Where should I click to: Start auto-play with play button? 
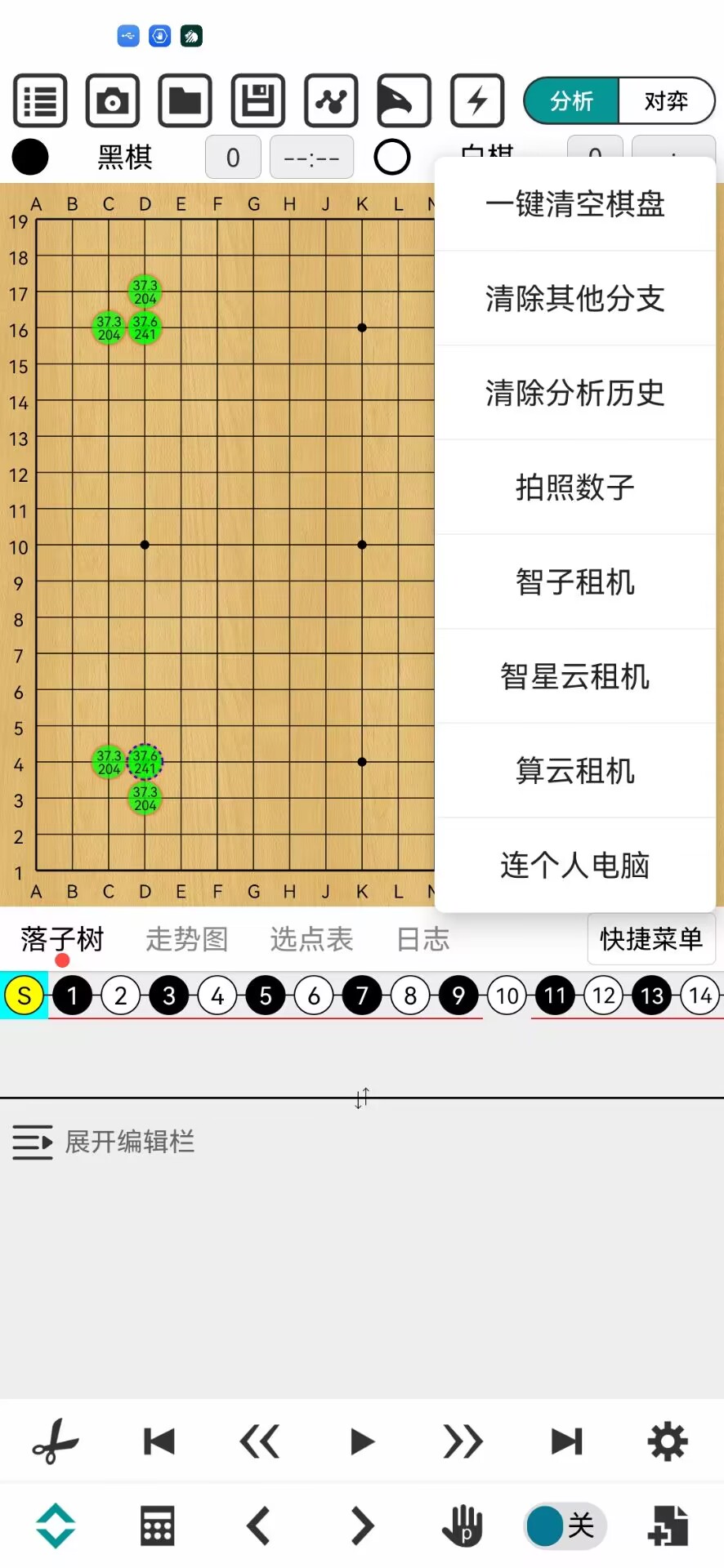361,1442
